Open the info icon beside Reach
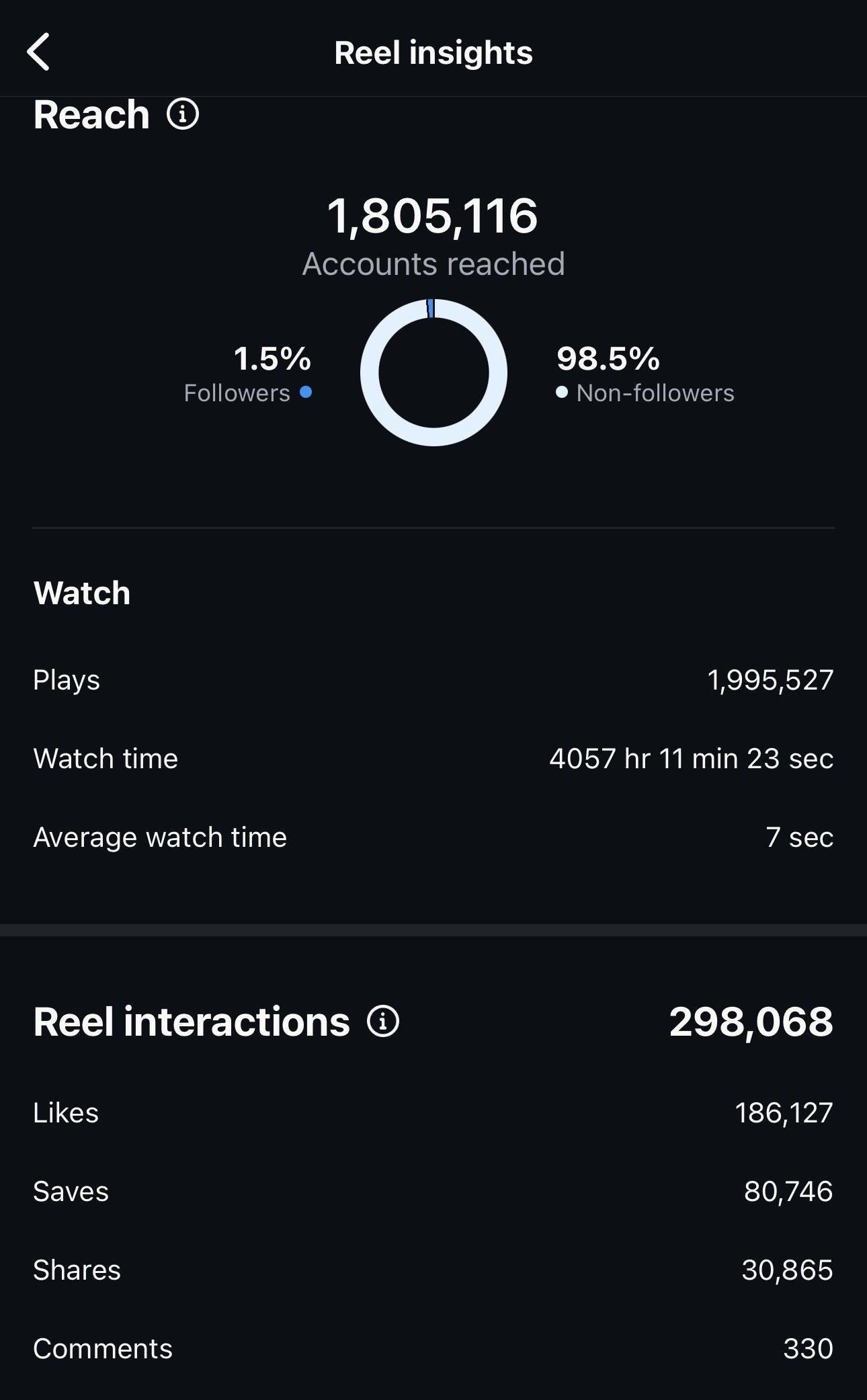Viewport: 867px width, 1400px height. (x=183, y=114)
